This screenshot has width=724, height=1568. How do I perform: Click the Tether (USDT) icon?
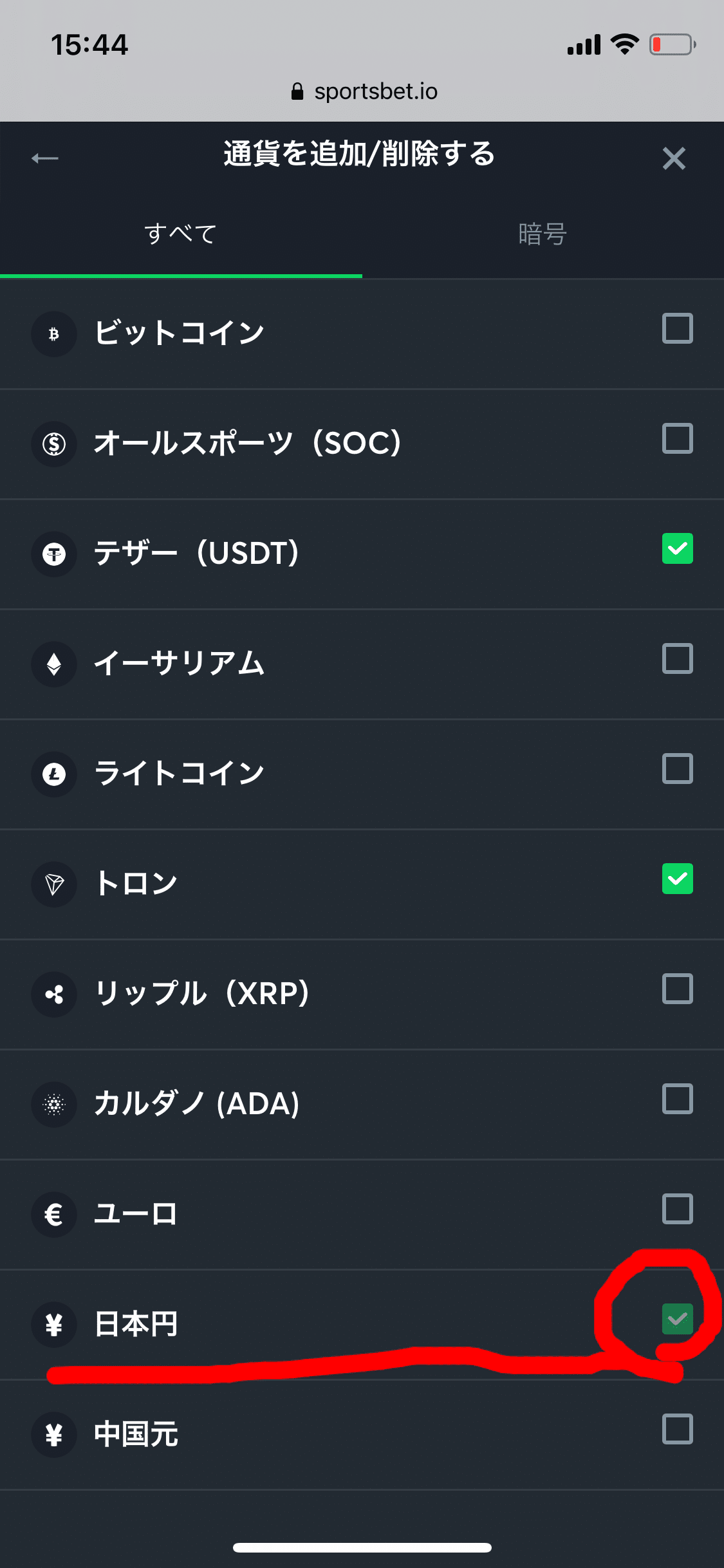click(54, 554)
